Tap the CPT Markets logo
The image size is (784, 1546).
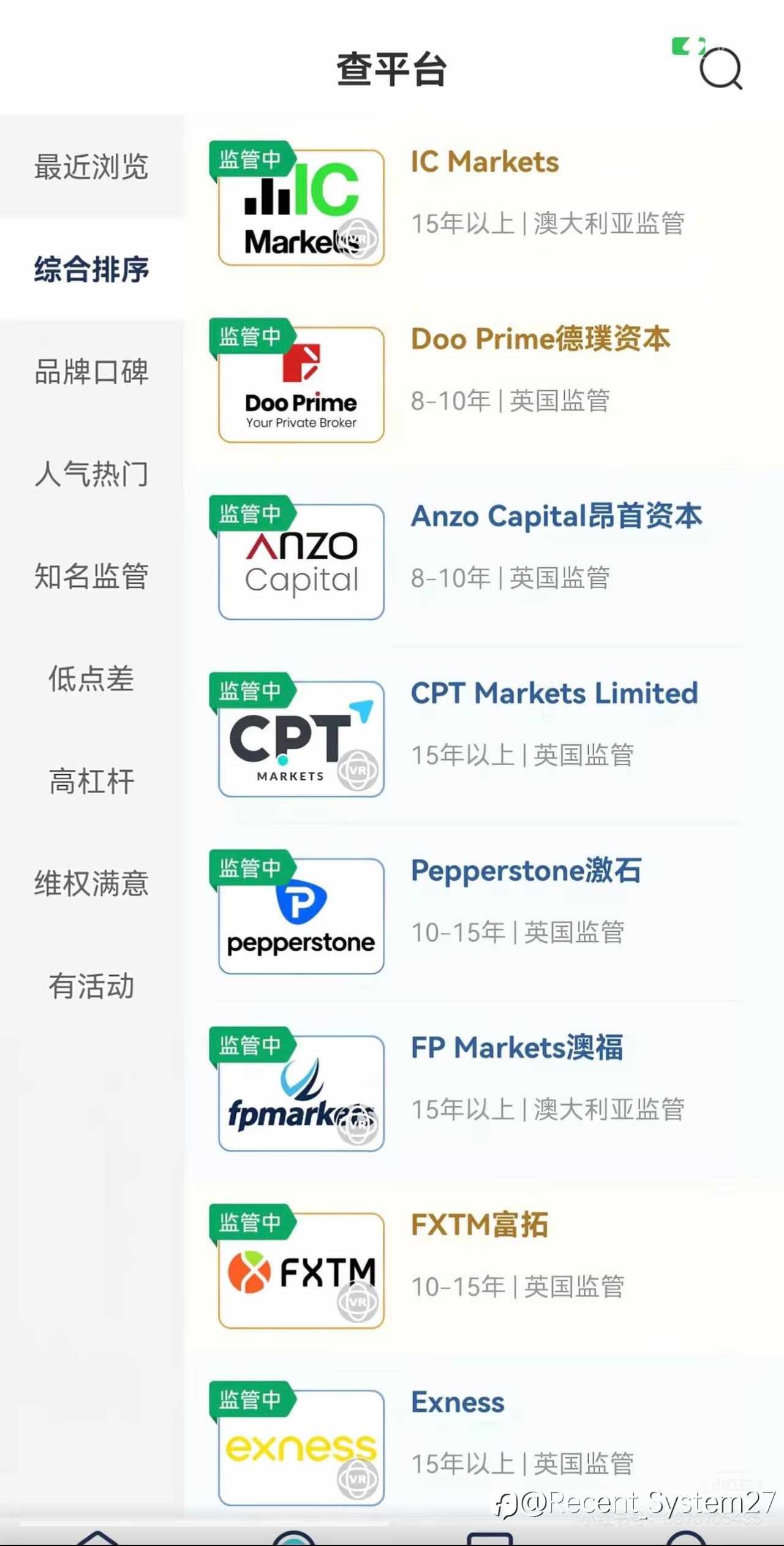[300, 738]
